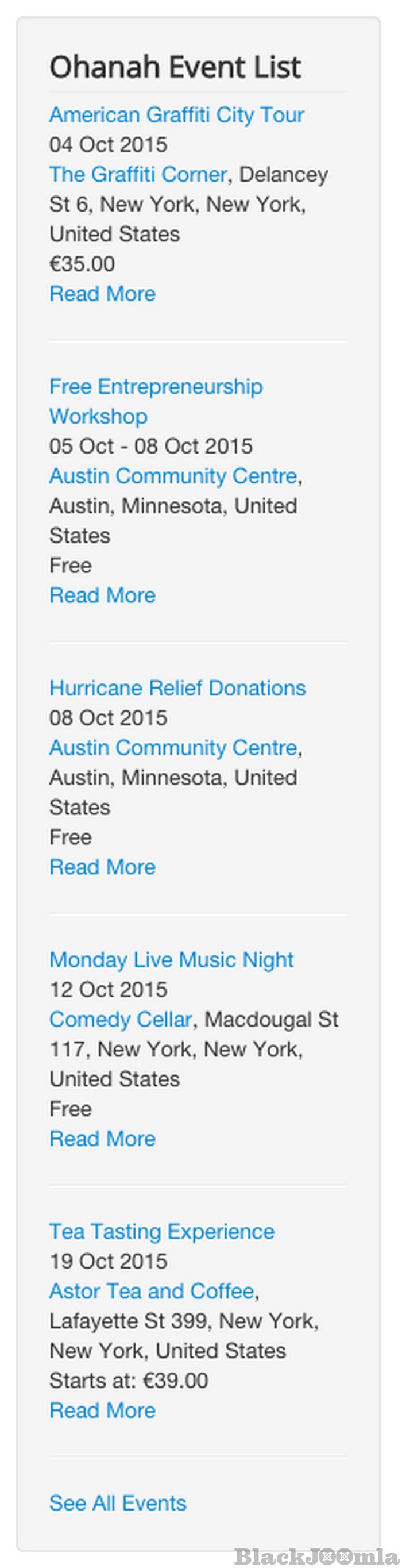Open the Monday Live Music Night event

point(171,959)
